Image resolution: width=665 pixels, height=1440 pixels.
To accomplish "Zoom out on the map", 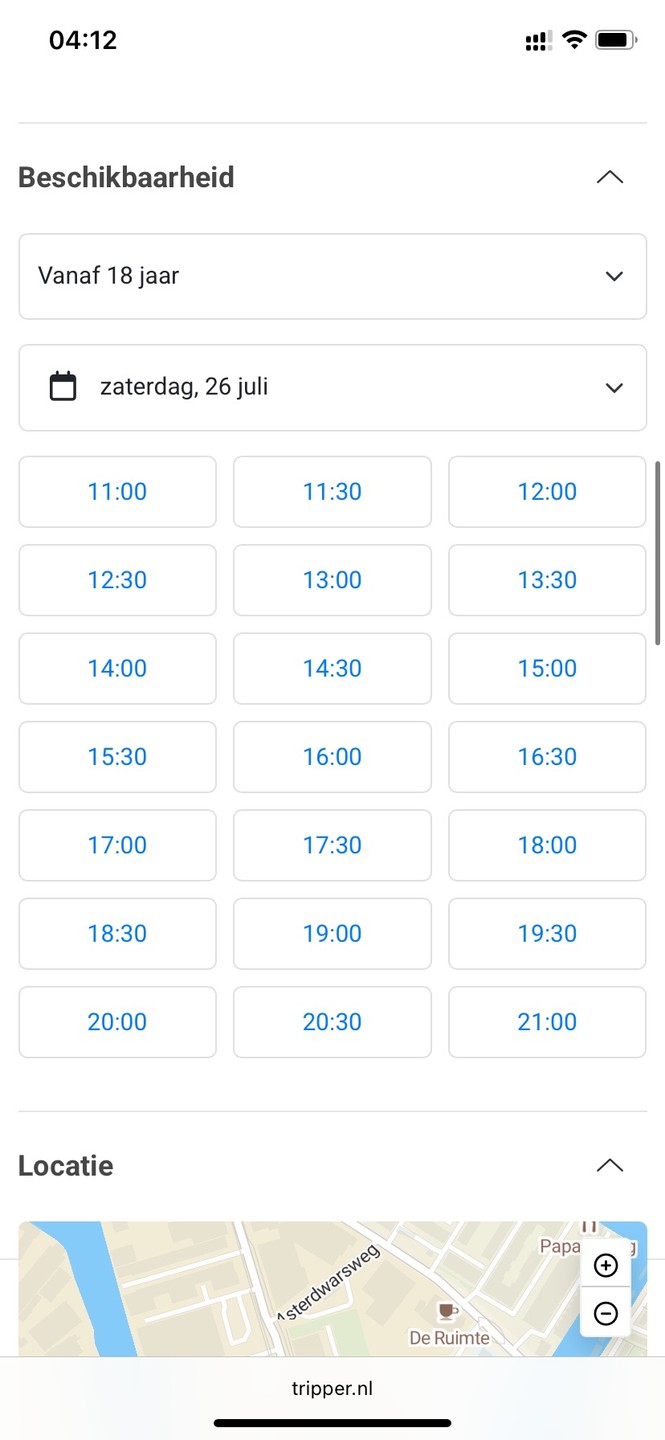I will (605, 1314).
